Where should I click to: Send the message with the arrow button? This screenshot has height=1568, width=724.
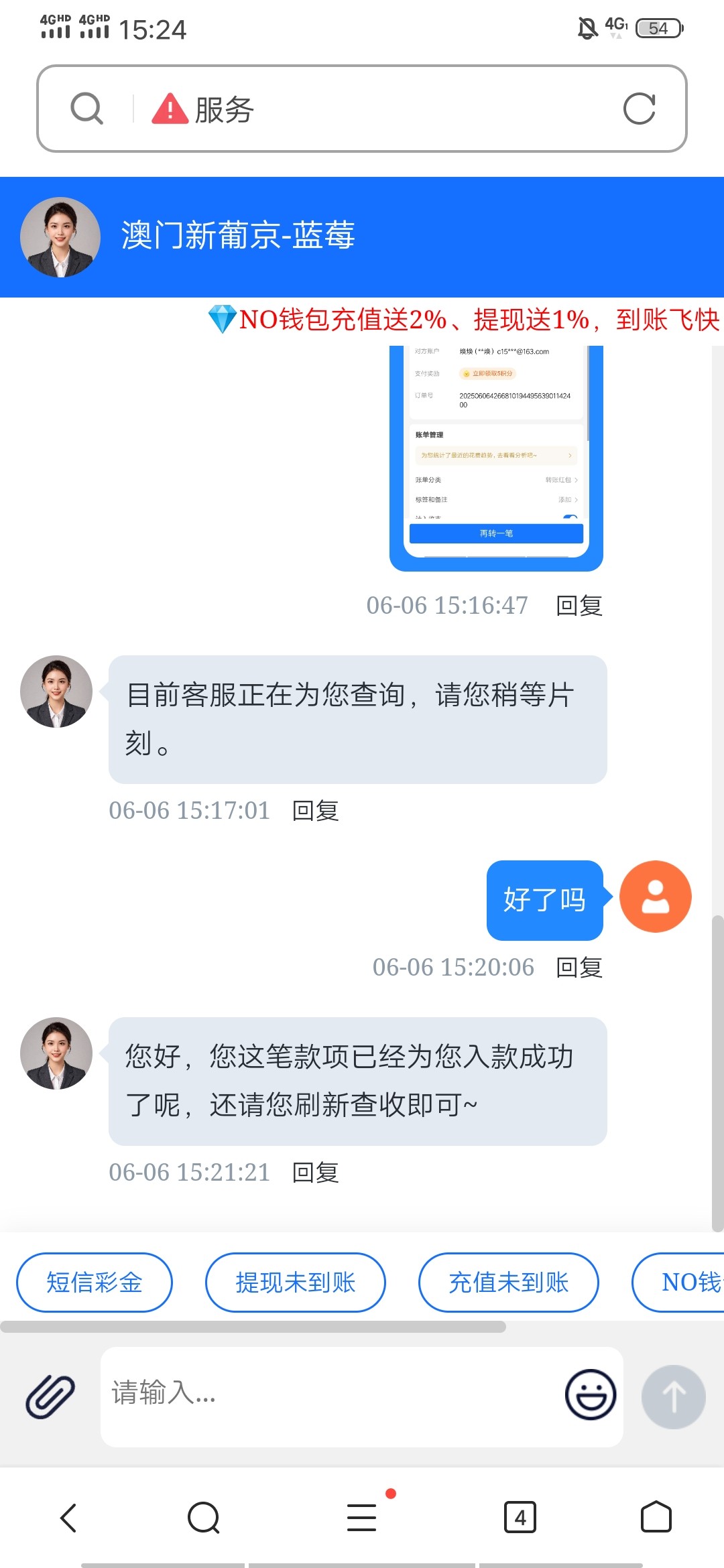coord(673,1397)
